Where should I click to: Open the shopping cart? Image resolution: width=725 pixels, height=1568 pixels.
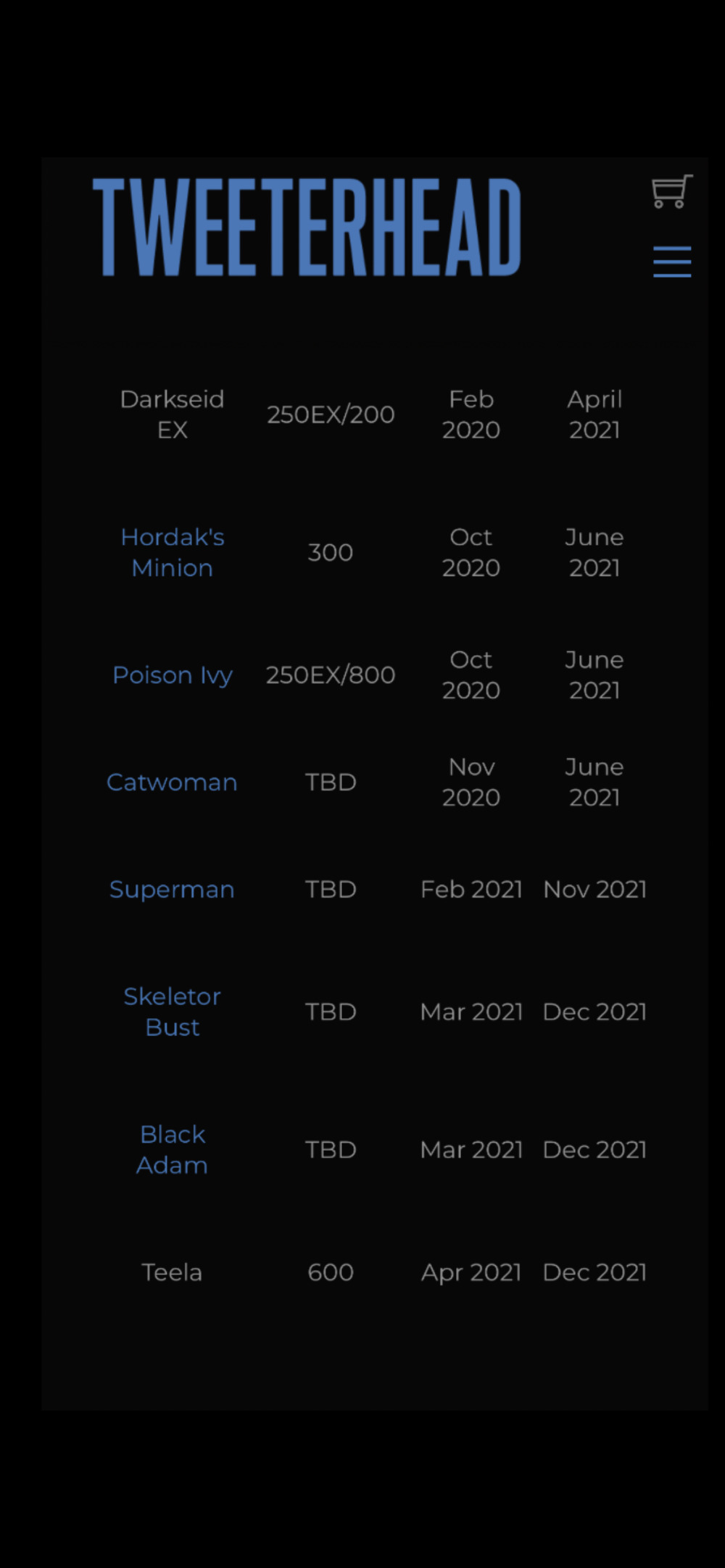click(672, 192)
